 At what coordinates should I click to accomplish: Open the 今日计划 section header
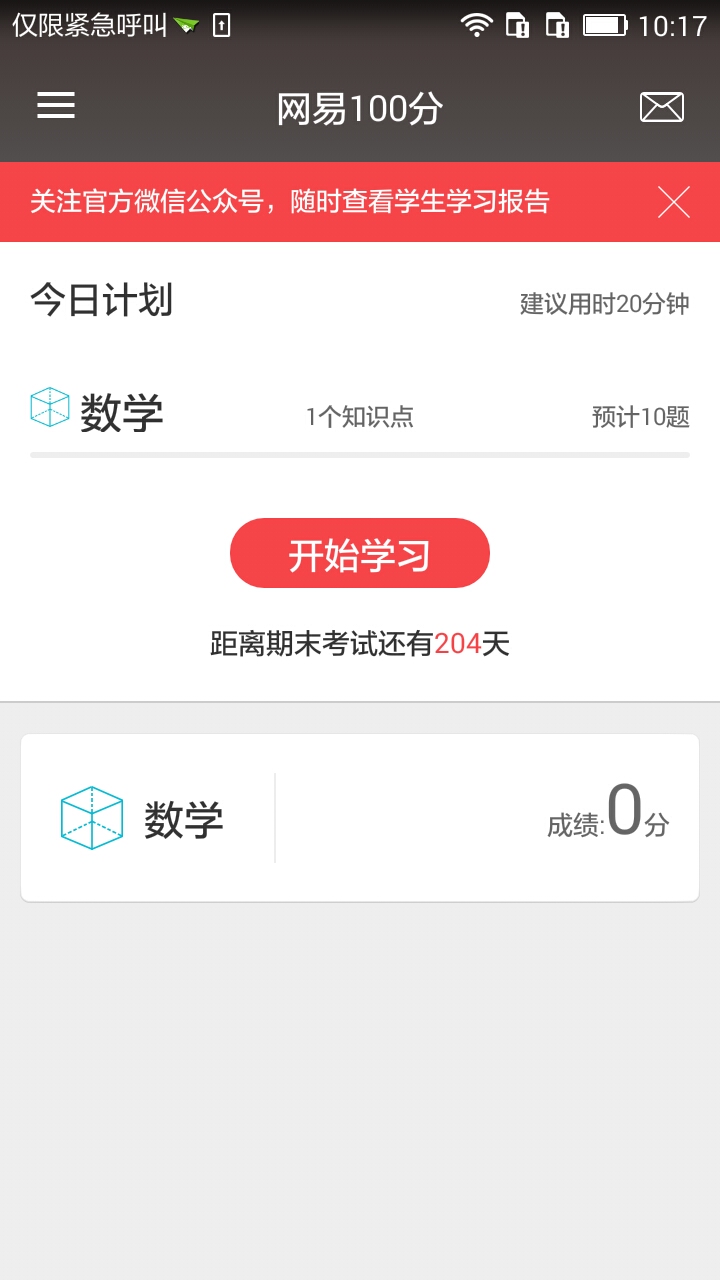click(102, 300)
